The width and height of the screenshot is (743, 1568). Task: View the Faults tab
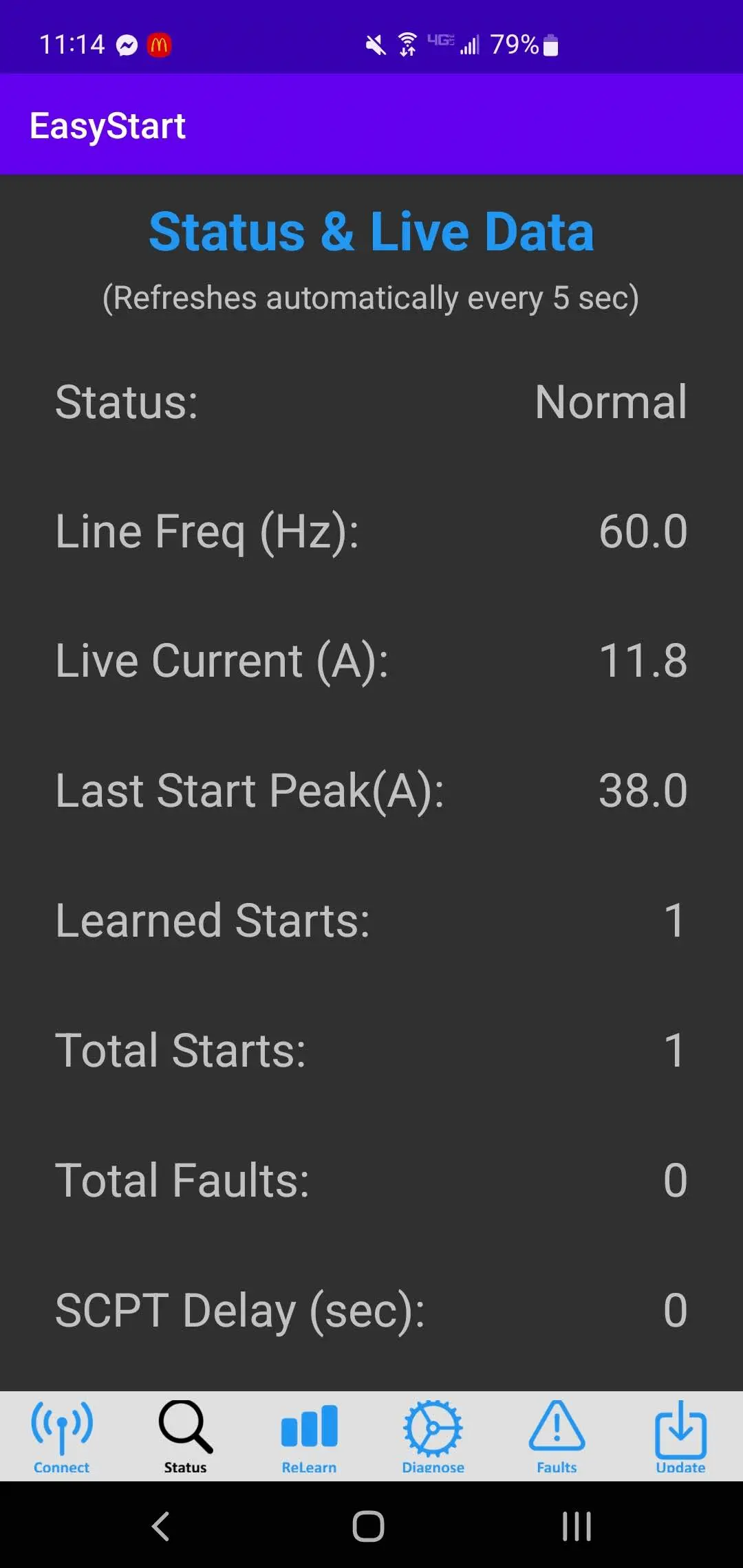(x=557, y=1436)
